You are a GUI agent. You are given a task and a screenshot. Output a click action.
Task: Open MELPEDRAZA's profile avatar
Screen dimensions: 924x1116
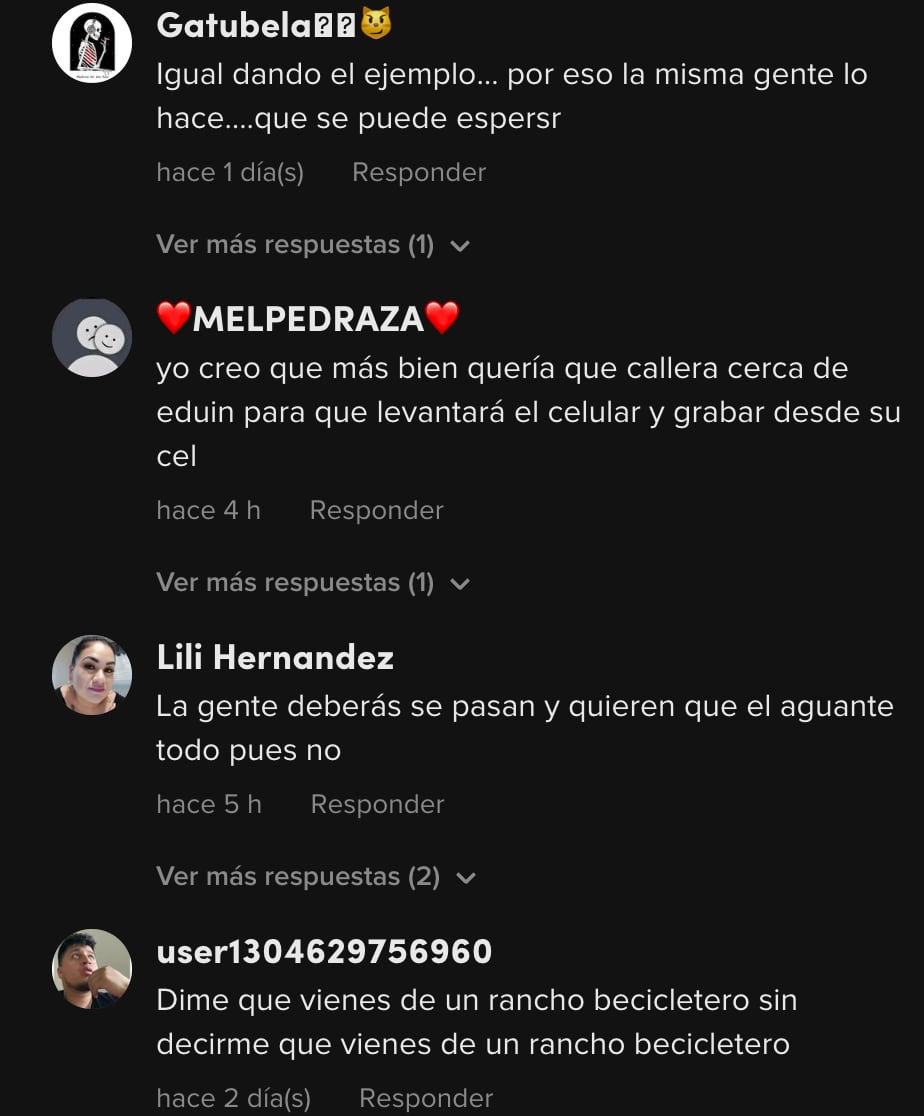[92, 337]
